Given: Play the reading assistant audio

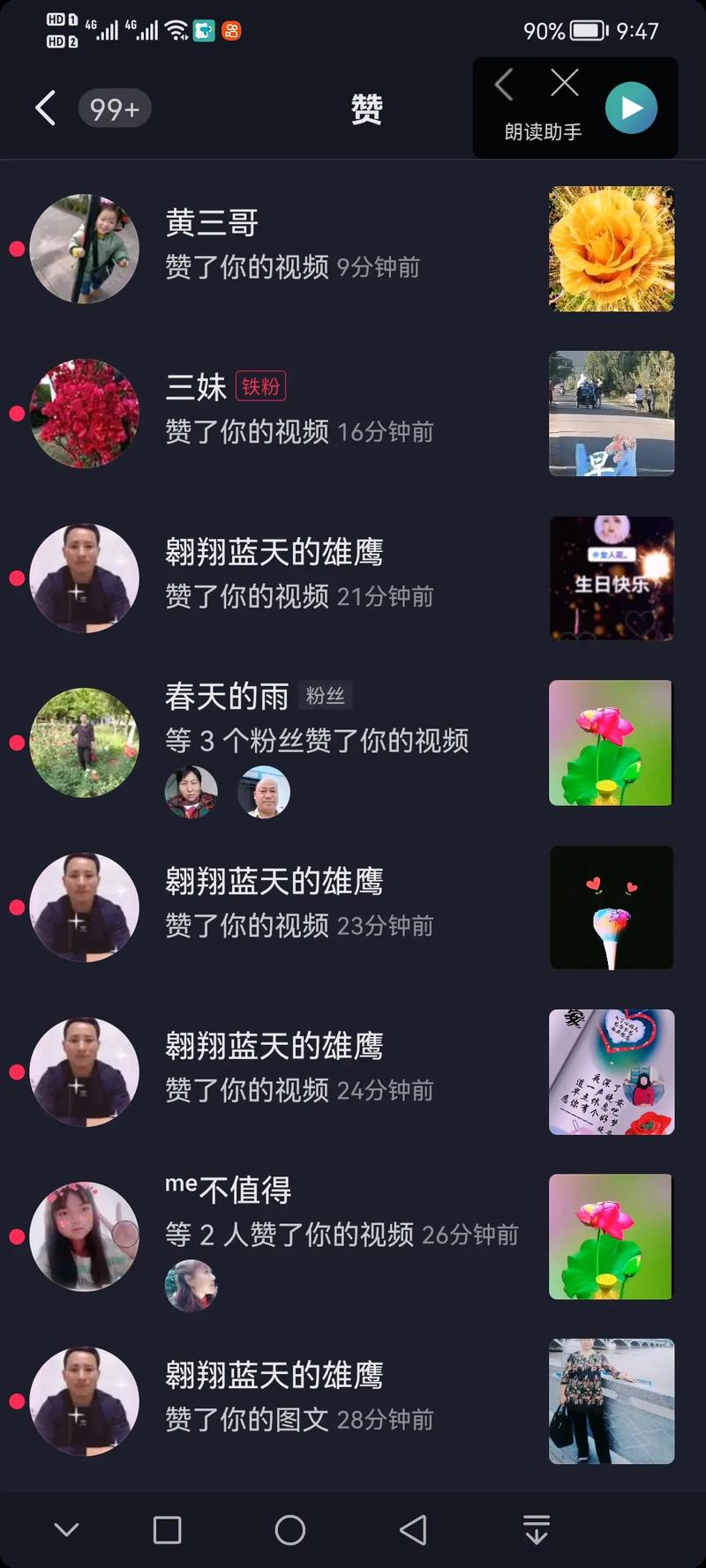Looking at the screenshot, I should 631,108.
